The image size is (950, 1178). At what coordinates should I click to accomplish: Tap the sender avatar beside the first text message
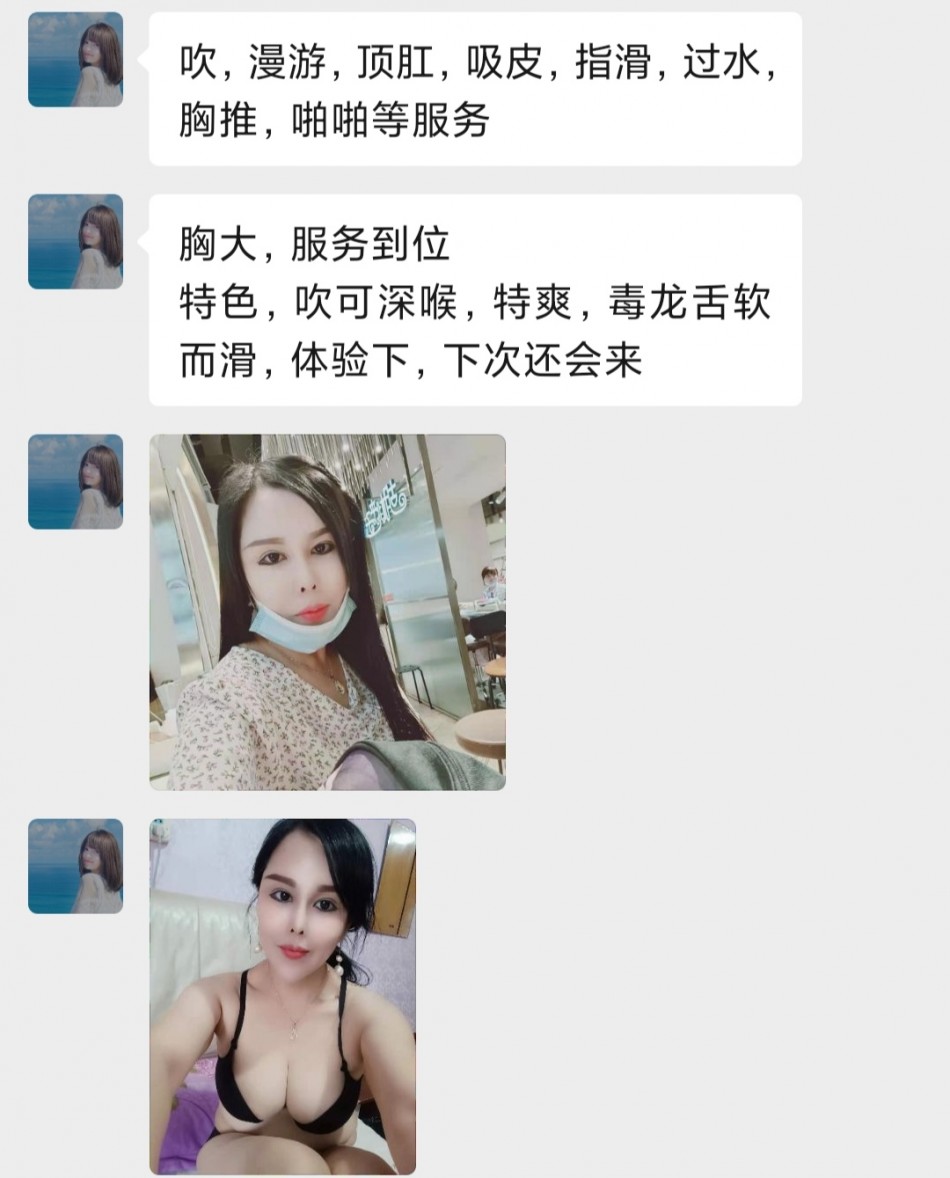[x=76, y=60]
